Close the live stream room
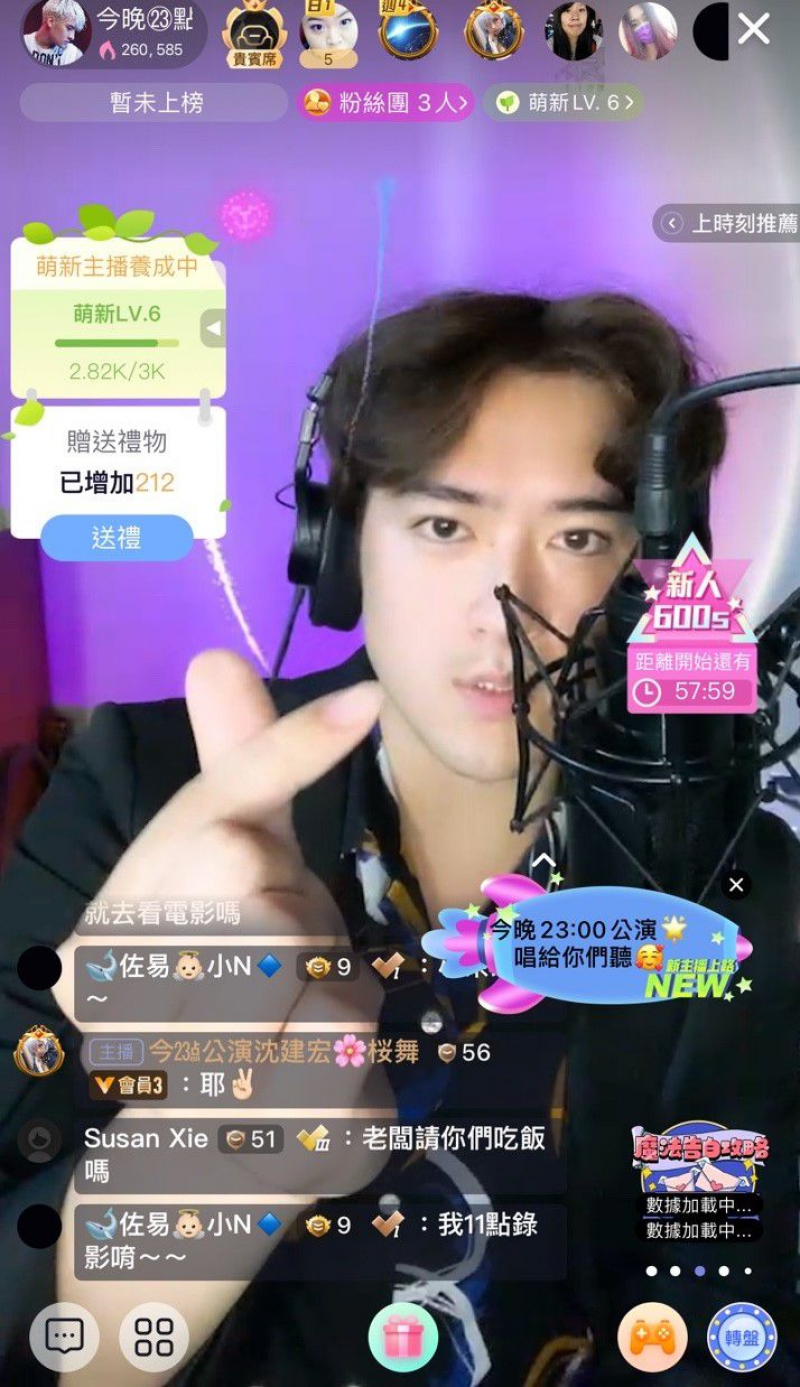Viewport: 800px width, 1387px height. click(753, 30)
